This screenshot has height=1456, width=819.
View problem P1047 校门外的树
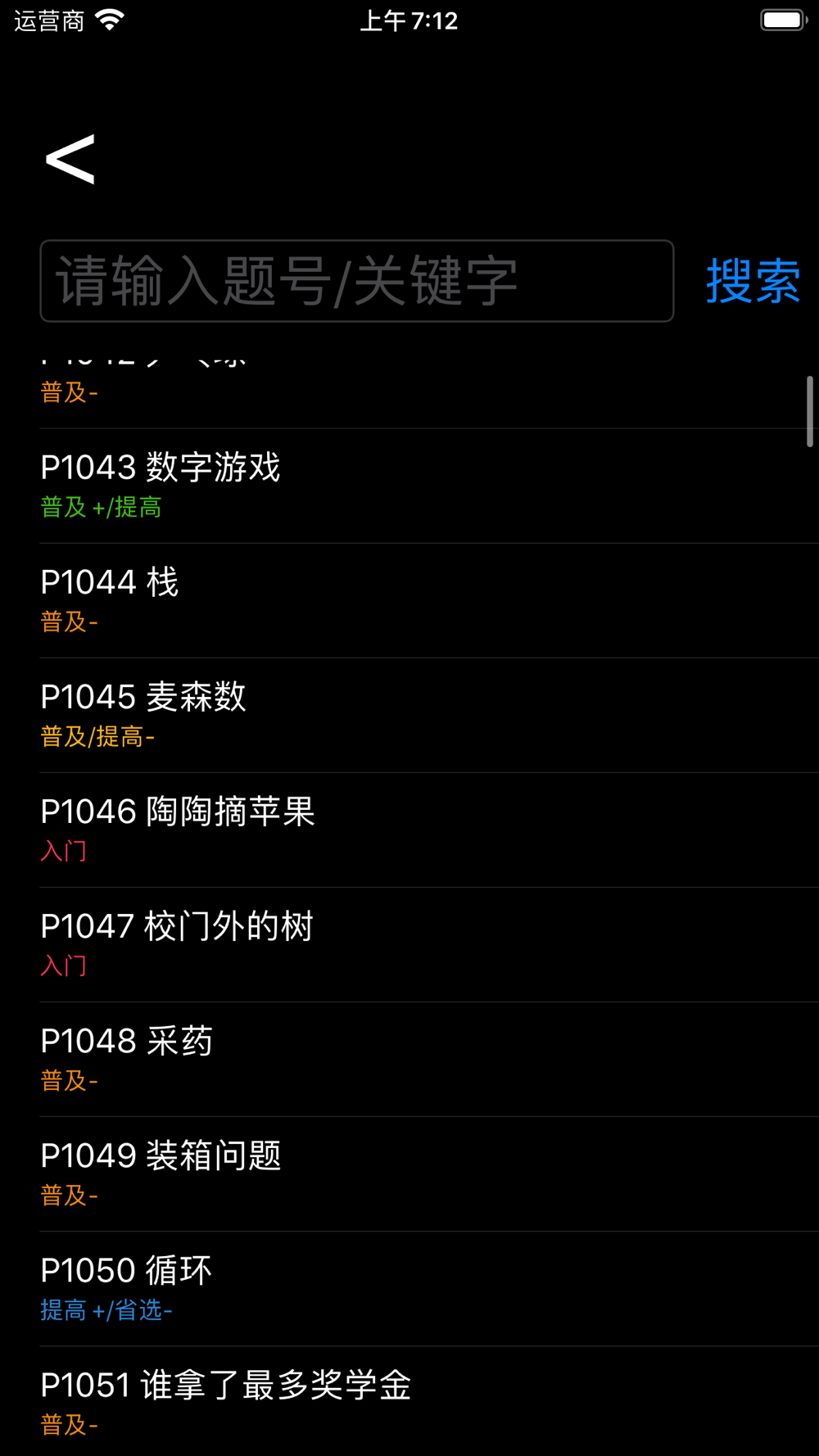pyautogui.click(x=429, y=944)
